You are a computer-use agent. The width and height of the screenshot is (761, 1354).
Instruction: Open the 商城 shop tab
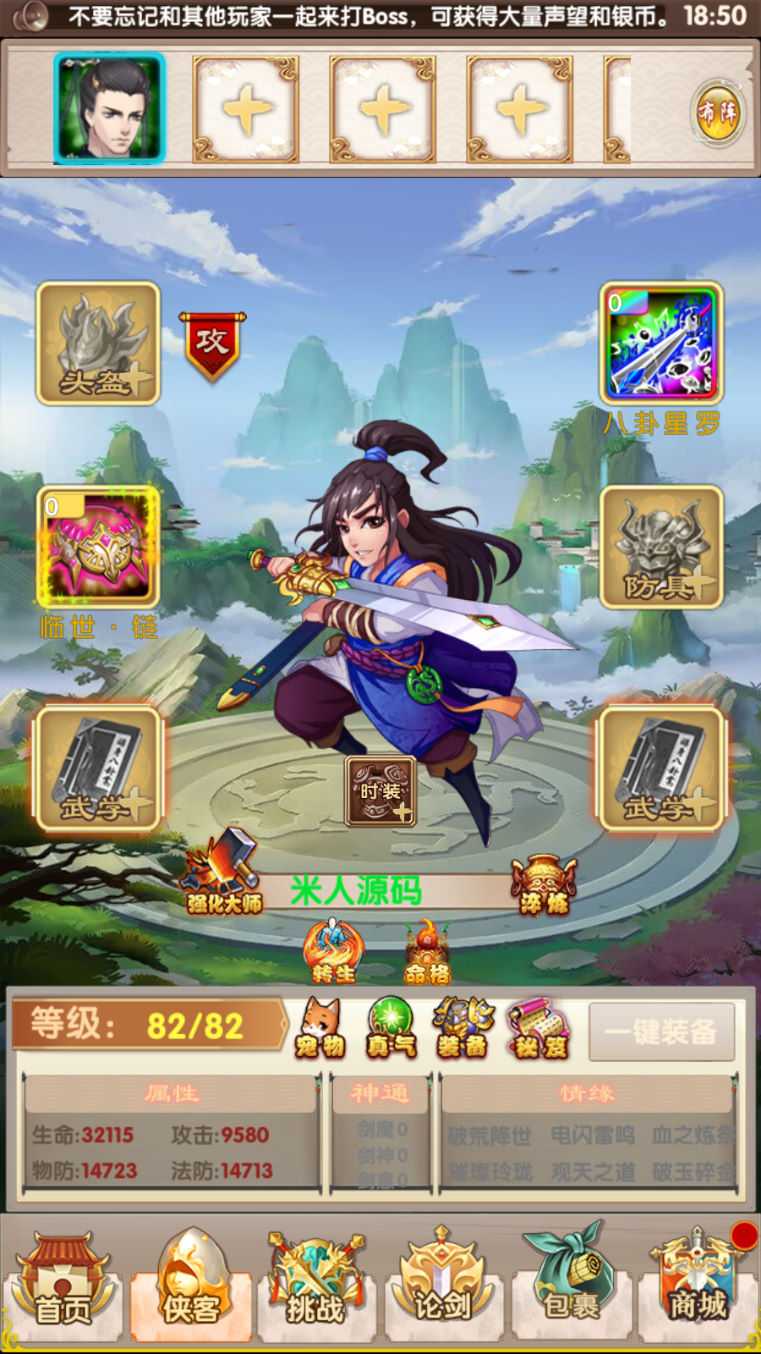[x=698, y=1285]
